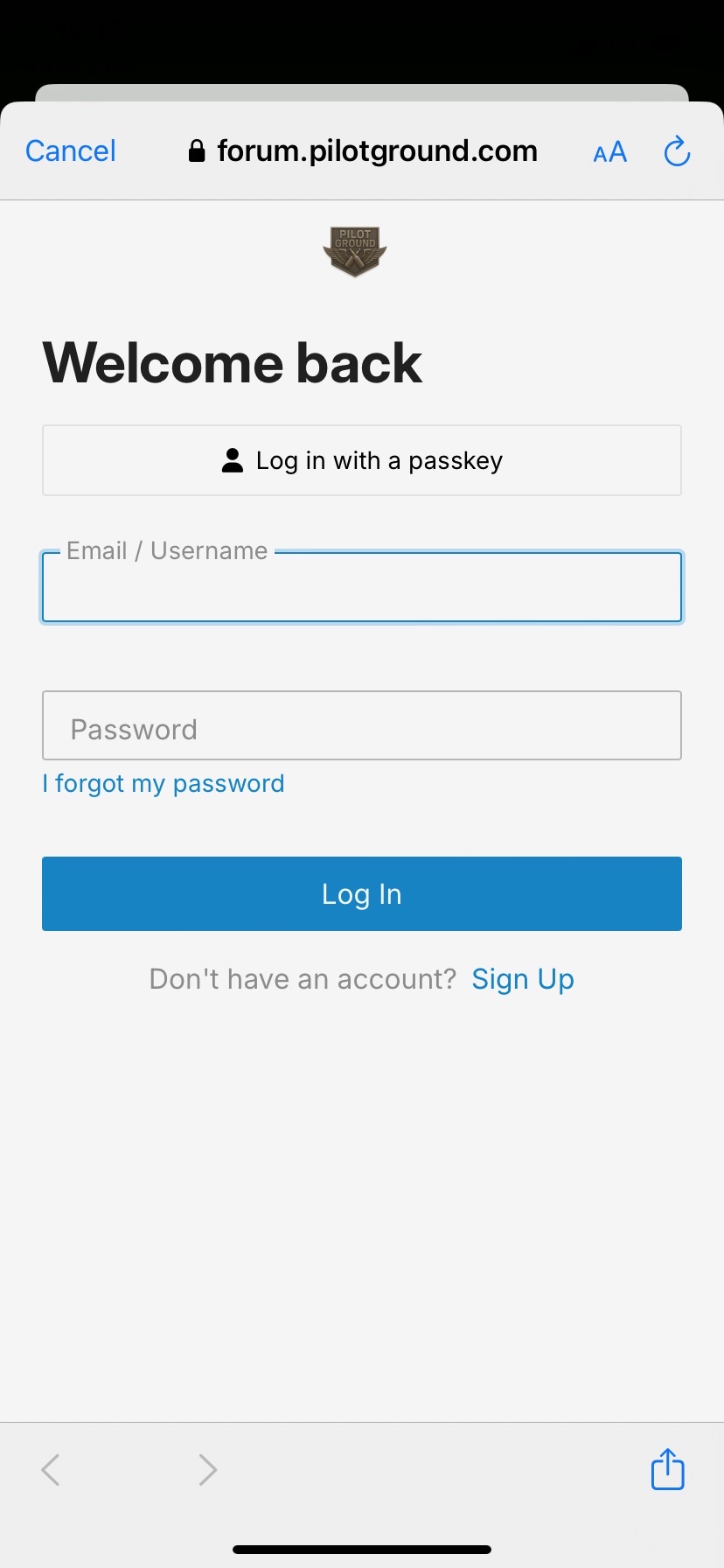Tap the Password field
The width and height of the screenshot is (724, 1568).
pyautogui.click(x=362, y=725)
